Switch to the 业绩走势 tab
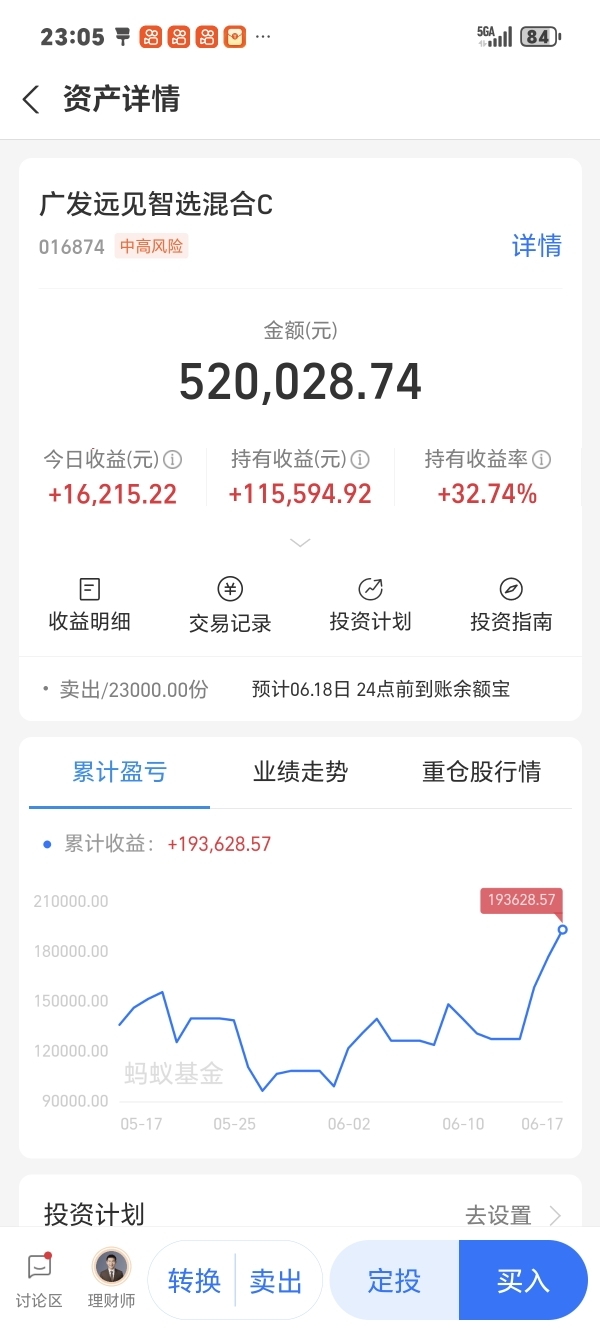 pyautogui.click(x=300, y=772)
